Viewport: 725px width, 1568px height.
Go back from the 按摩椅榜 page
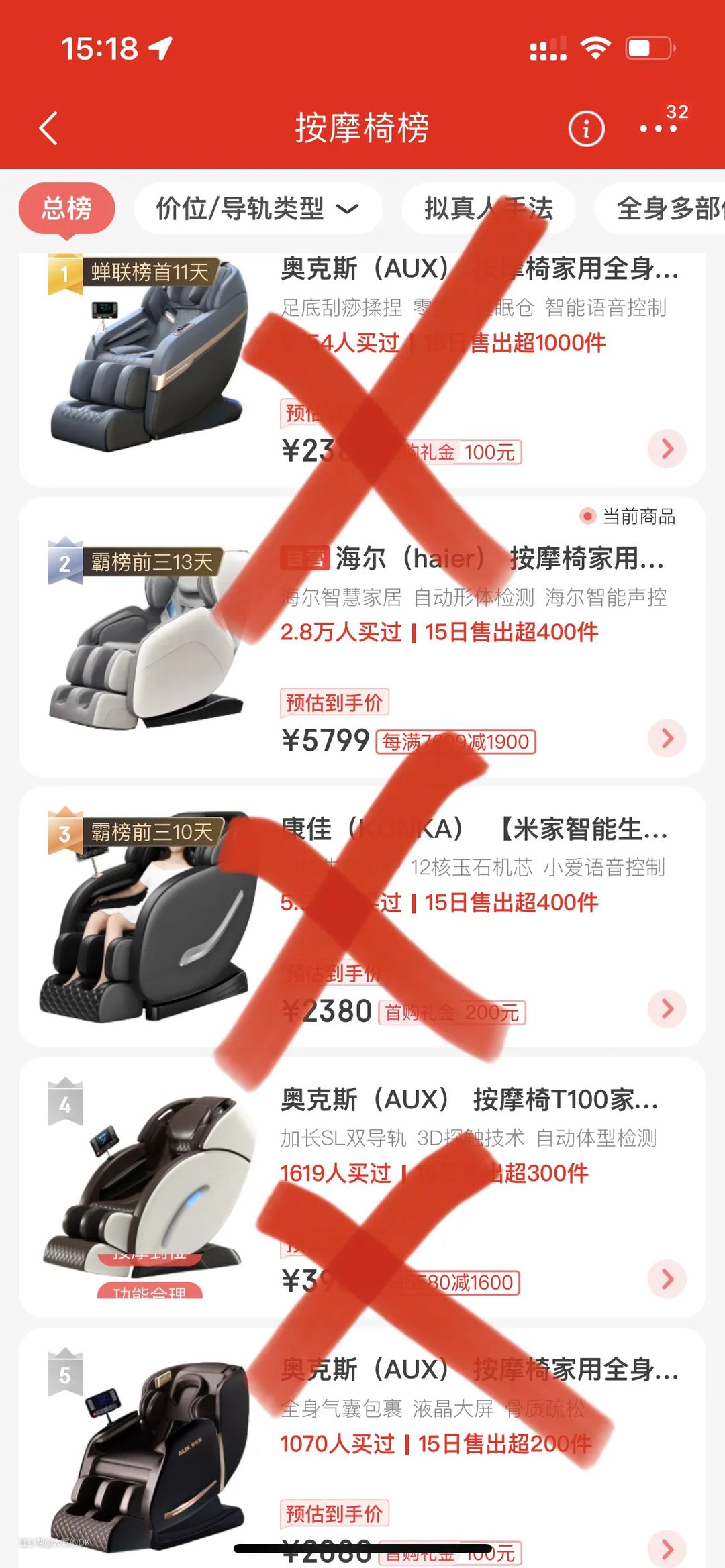point(48,128)
